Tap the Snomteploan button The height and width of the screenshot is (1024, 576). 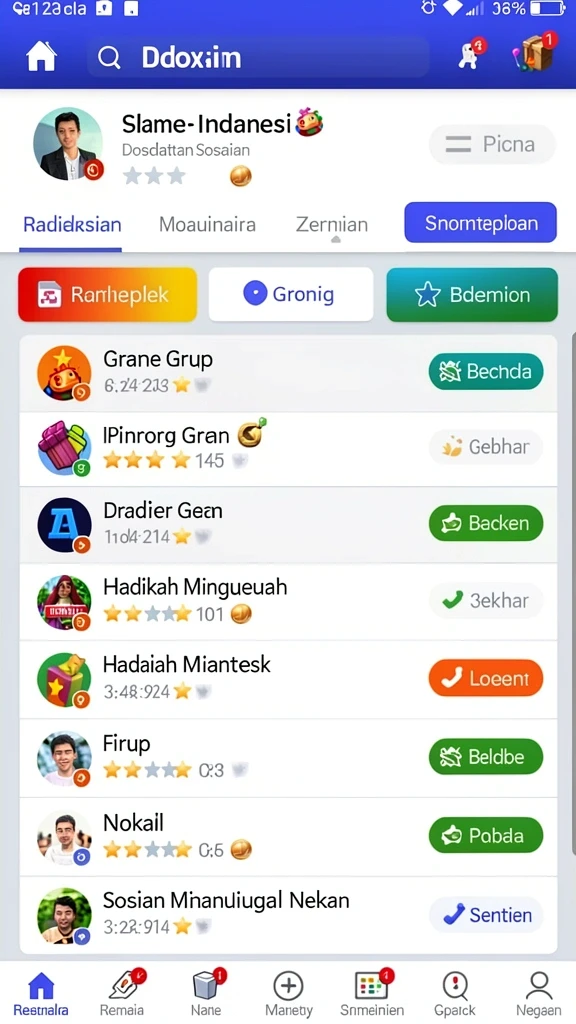[x=481, y=223]
